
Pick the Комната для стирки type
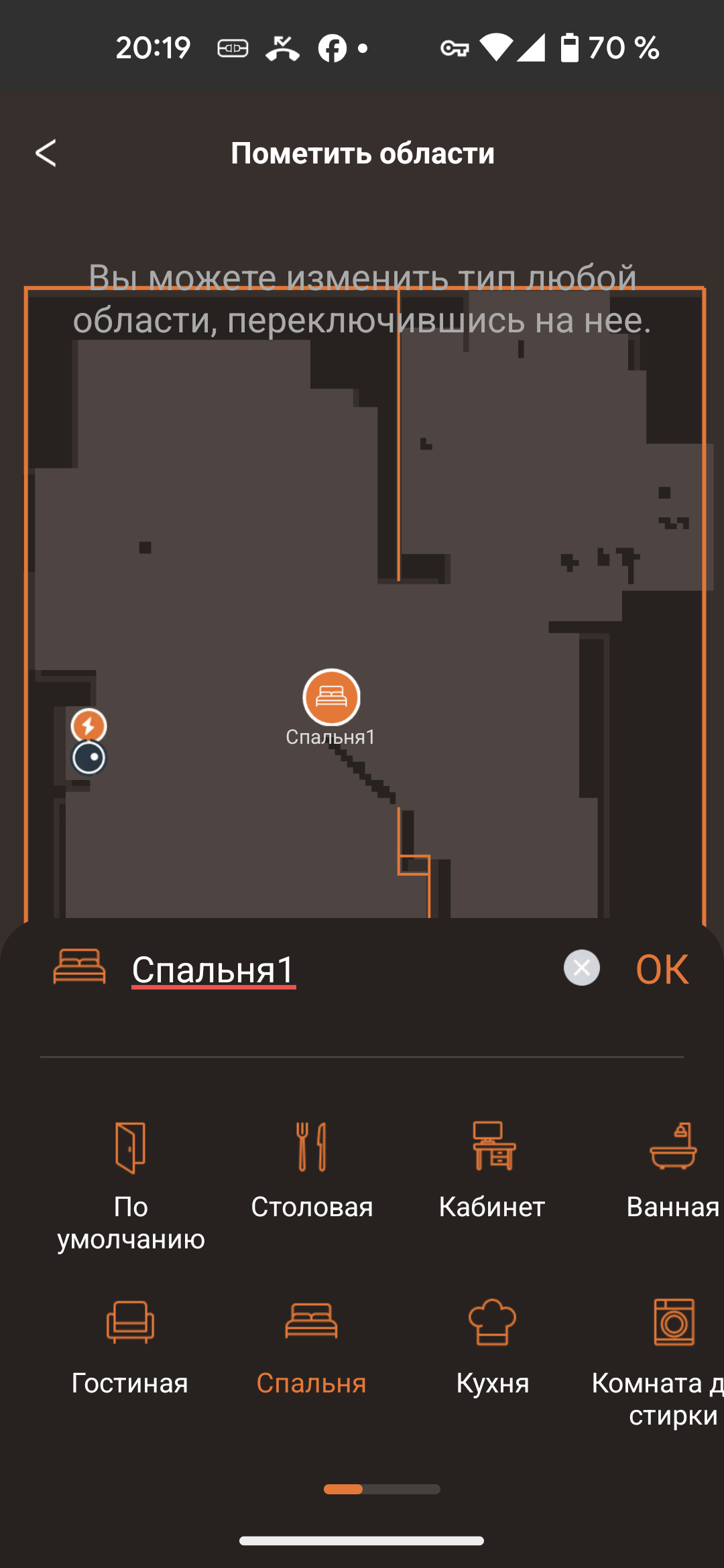coord(672,1360)
